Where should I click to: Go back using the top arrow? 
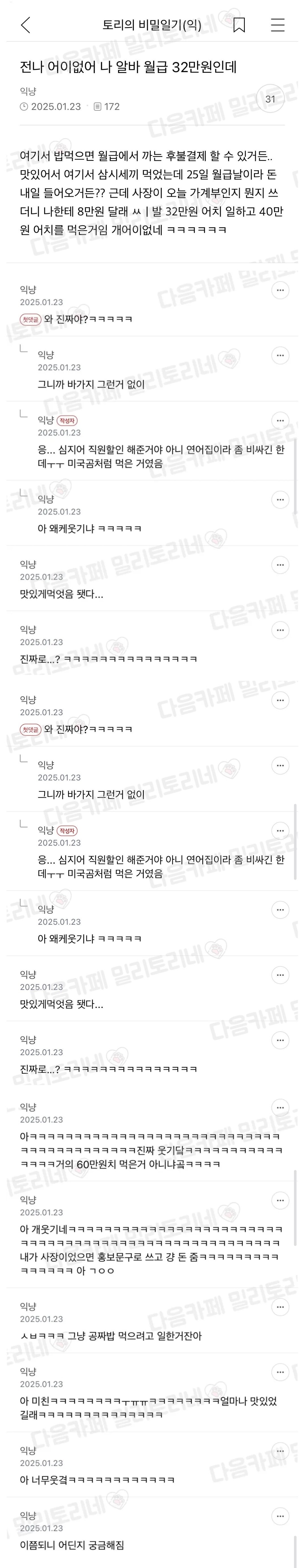click(x=25, y=25)
